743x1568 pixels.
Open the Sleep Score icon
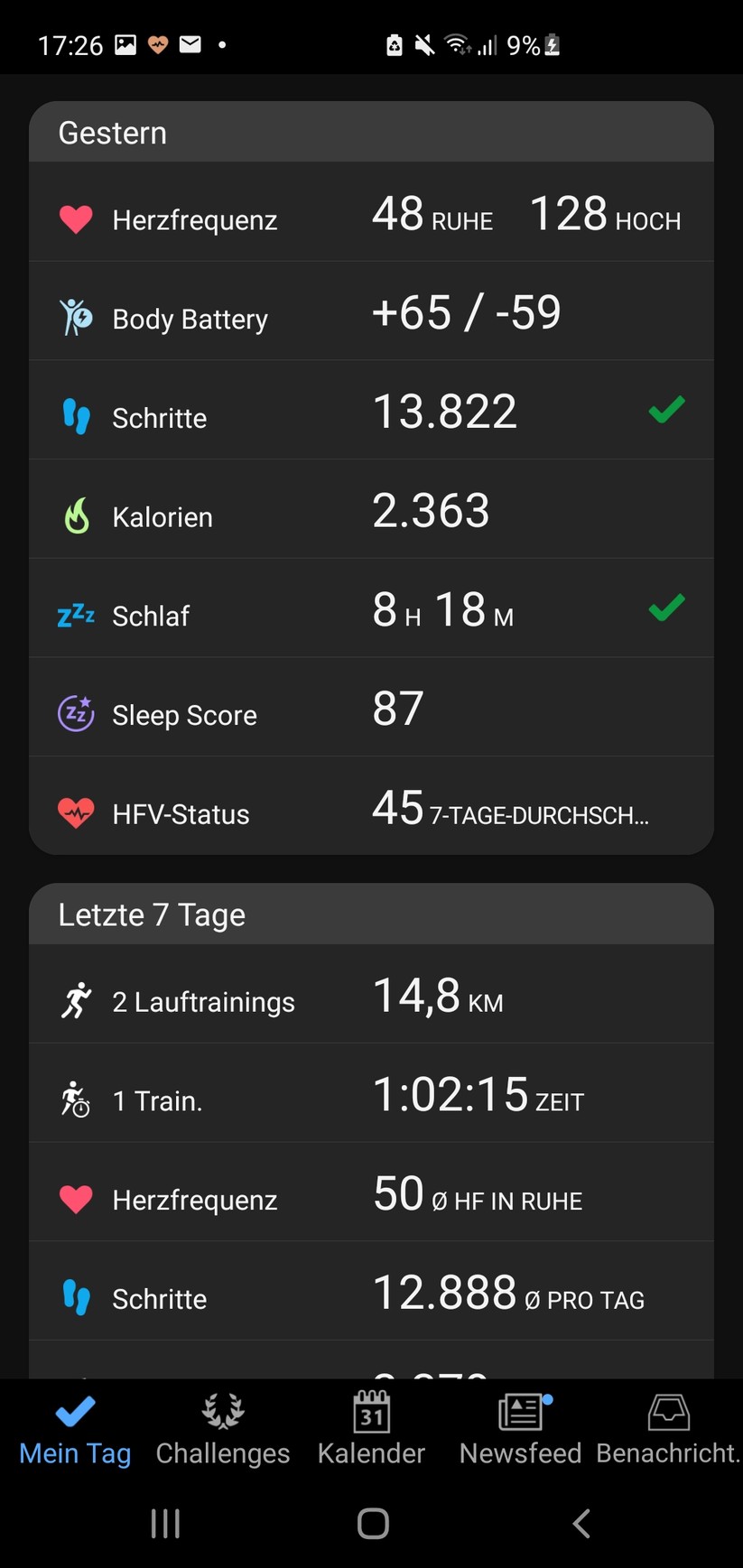pos(76,713)
